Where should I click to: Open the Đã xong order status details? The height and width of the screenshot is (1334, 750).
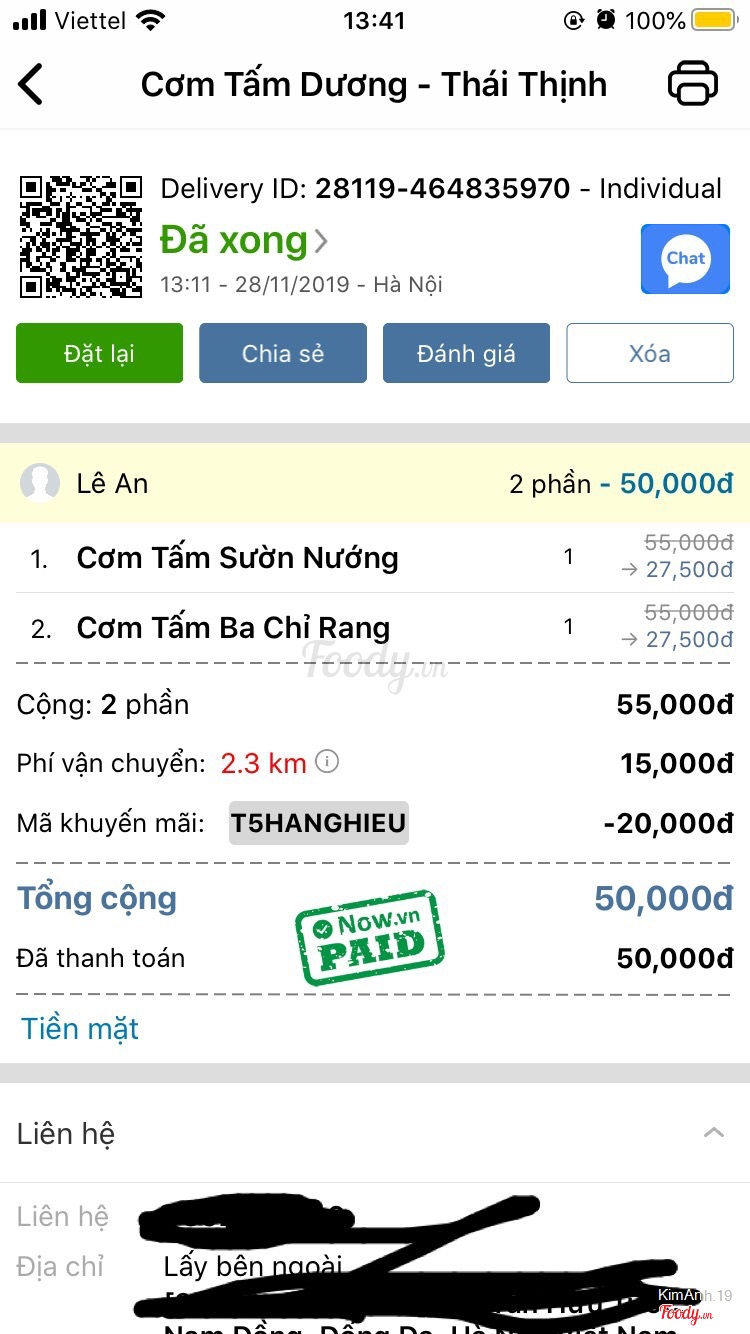click(x=243, y=240)
